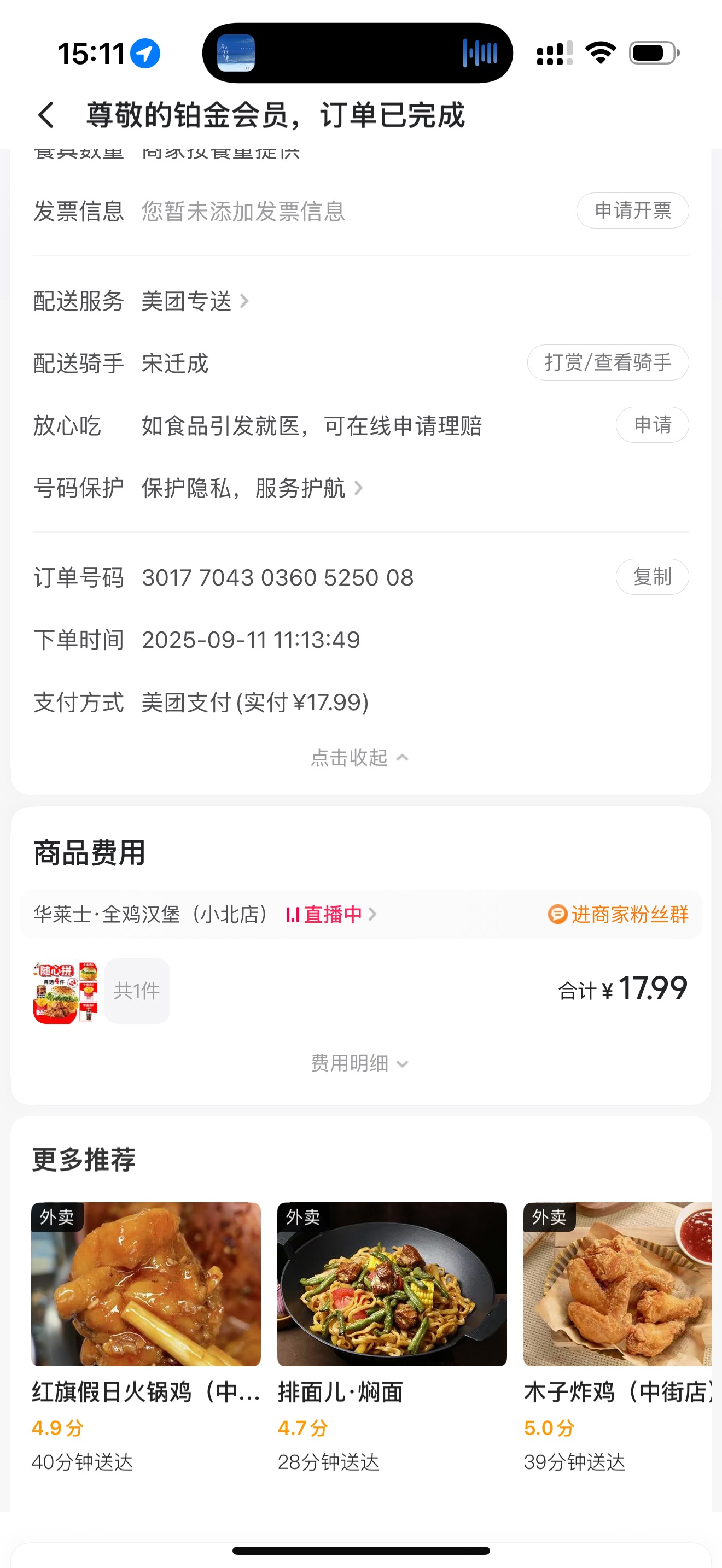This screenshot has height=1568, width=722.
Task: Open 美团专送 delivery service details
Action: click(195, 301)
